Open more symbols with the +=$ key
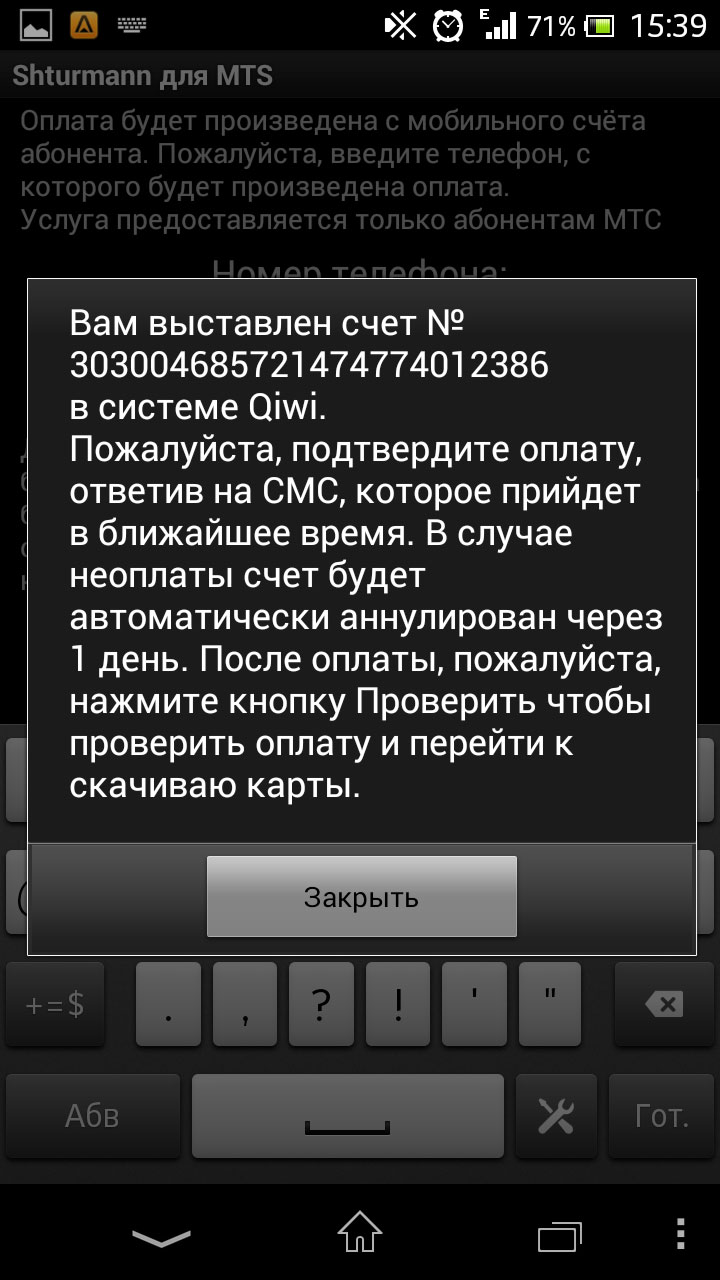This screenshot has height=1280, width=720. pos(55,1005)
